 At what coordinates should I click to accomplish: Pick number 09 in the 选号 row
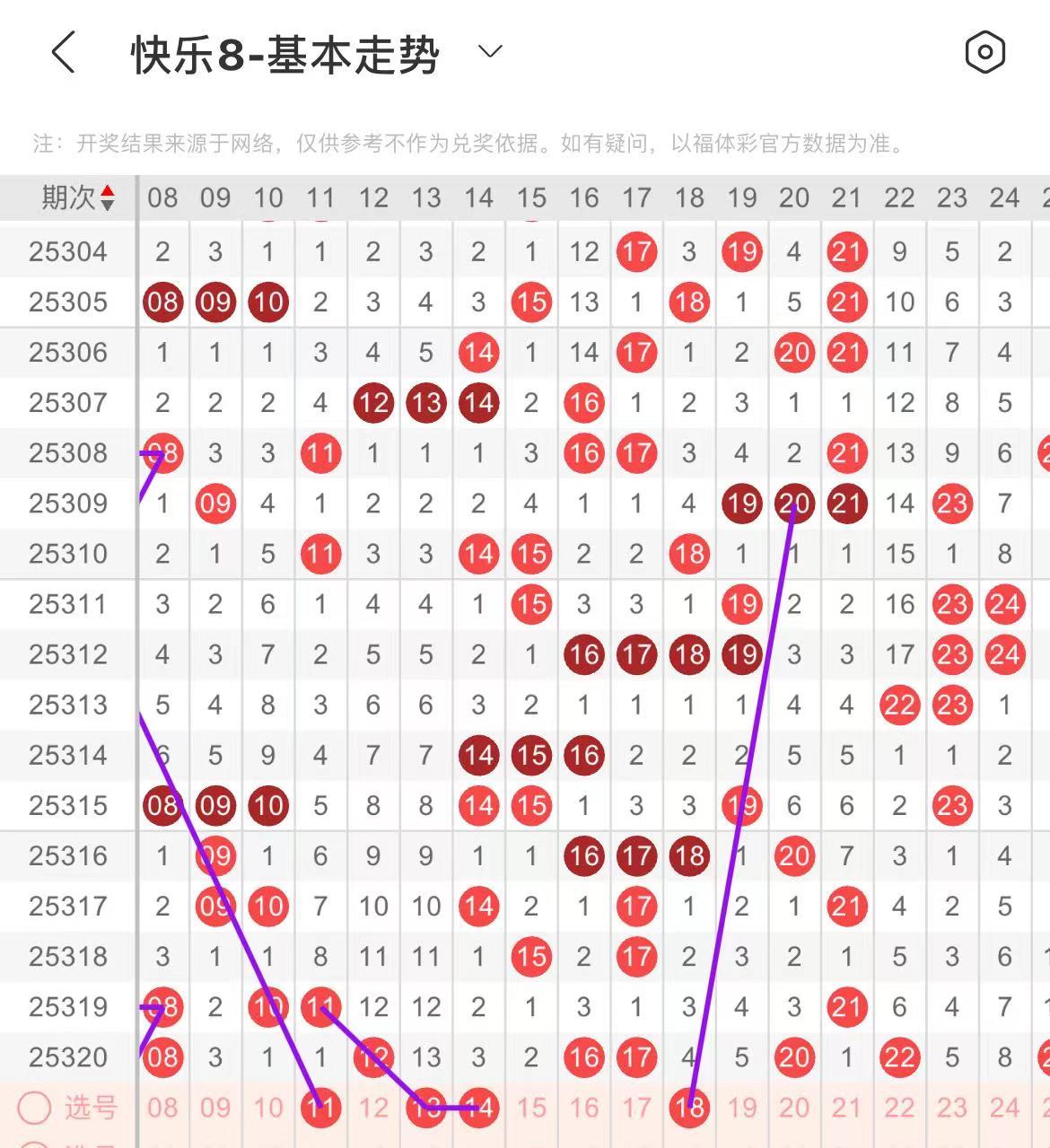click(x=215, y=1108)
